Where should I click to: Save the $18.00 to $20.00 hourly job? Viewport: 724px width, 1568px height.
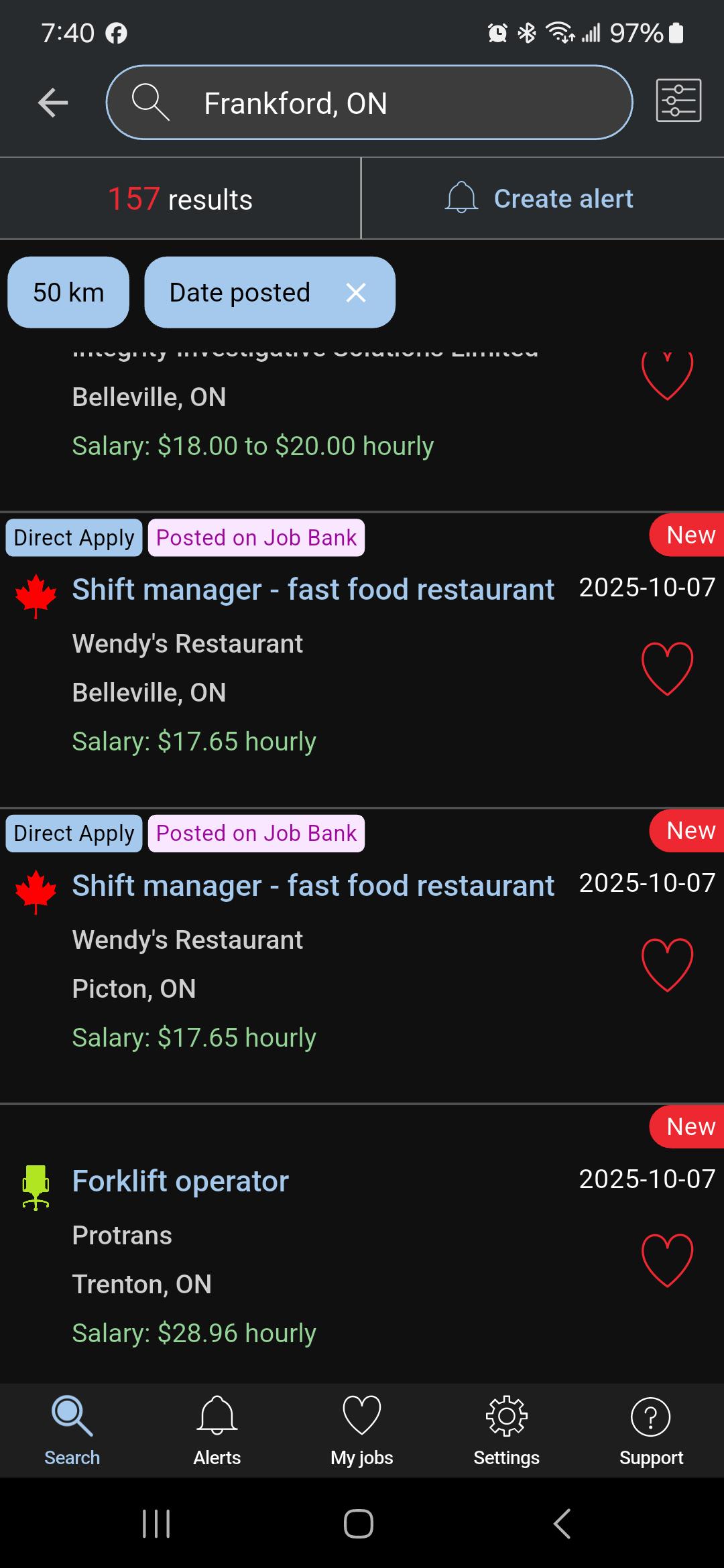click(x=667, y=375)
